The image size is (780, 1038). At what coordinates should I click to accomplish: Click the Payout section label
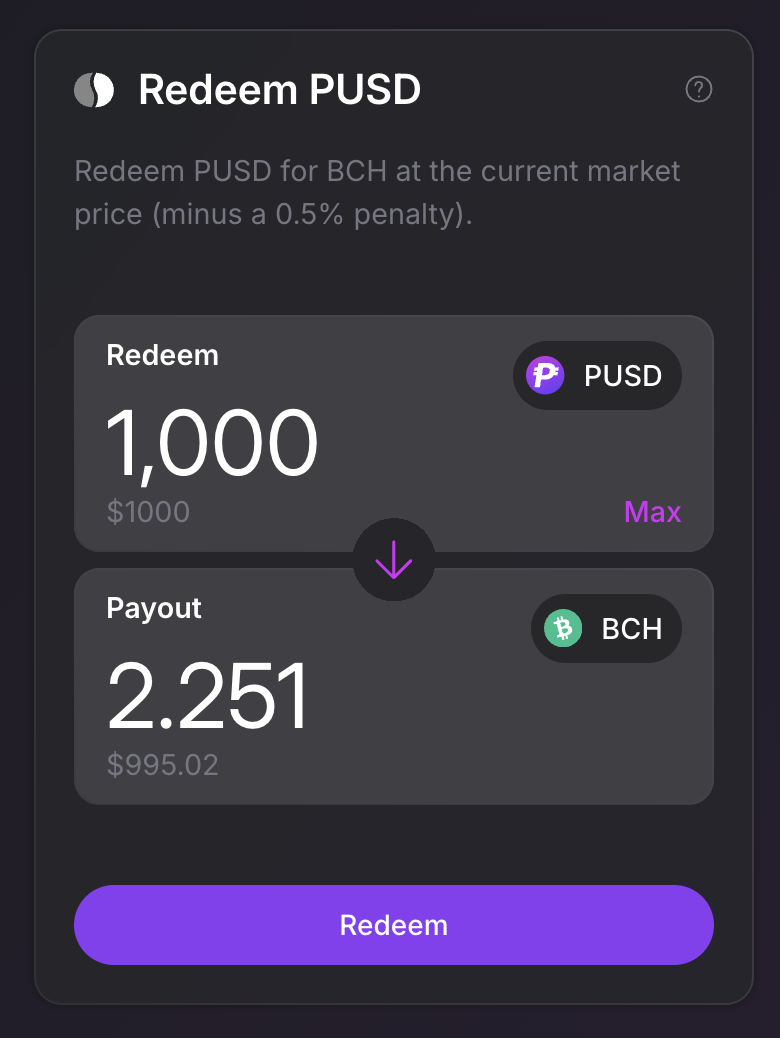[154, 607]
